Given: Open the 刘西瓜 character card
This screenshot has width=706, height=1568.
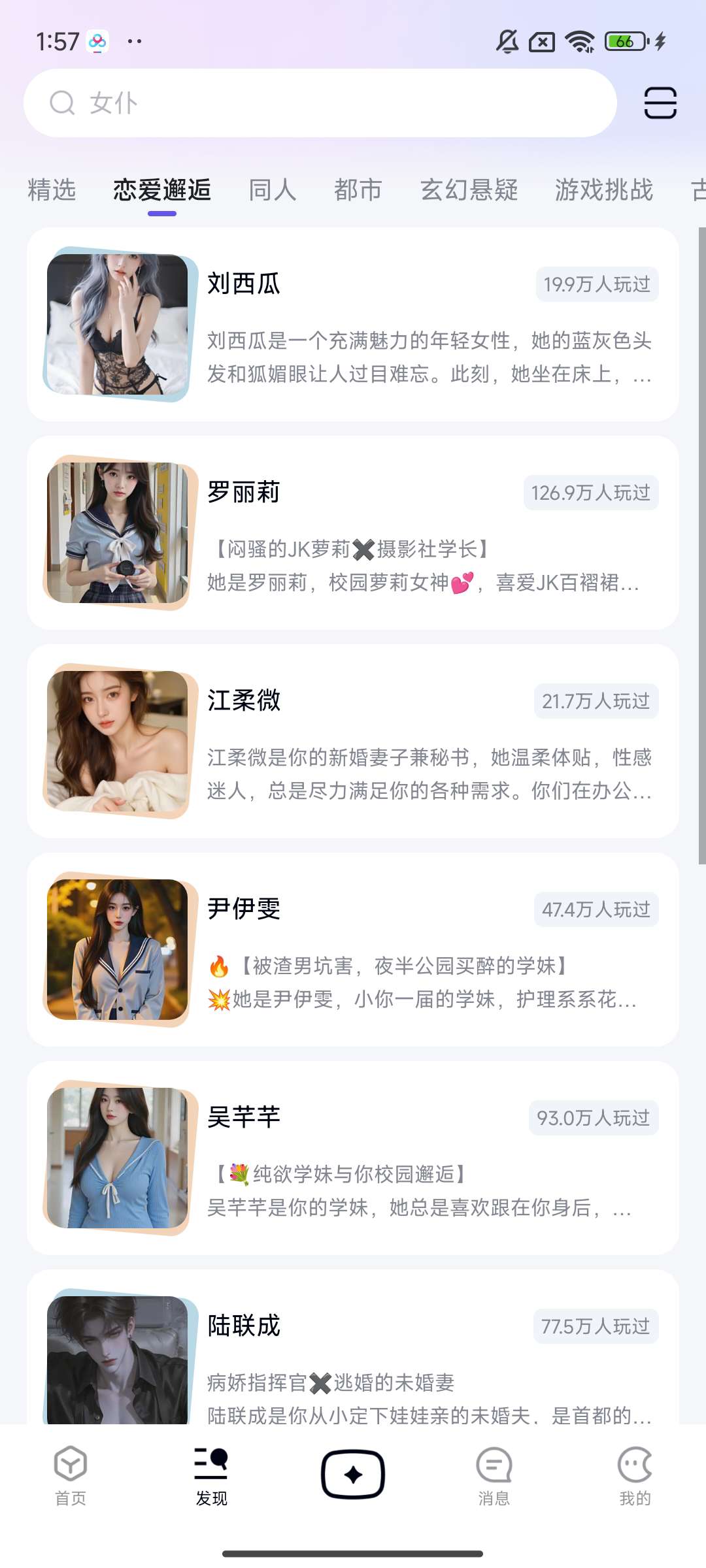Looking at the screenshot, I should (353, 325).
